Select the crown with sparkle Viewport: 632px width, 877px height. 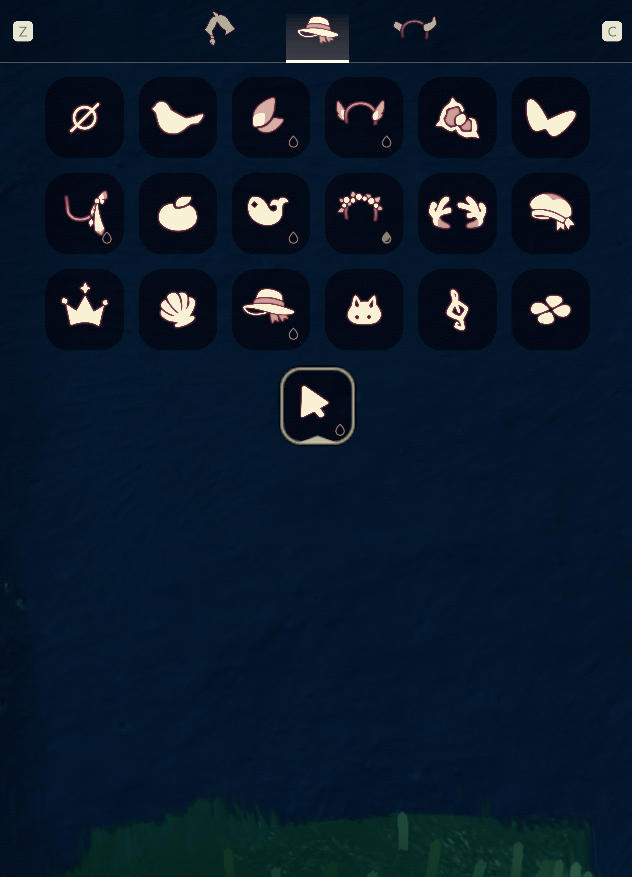point(84,309)
